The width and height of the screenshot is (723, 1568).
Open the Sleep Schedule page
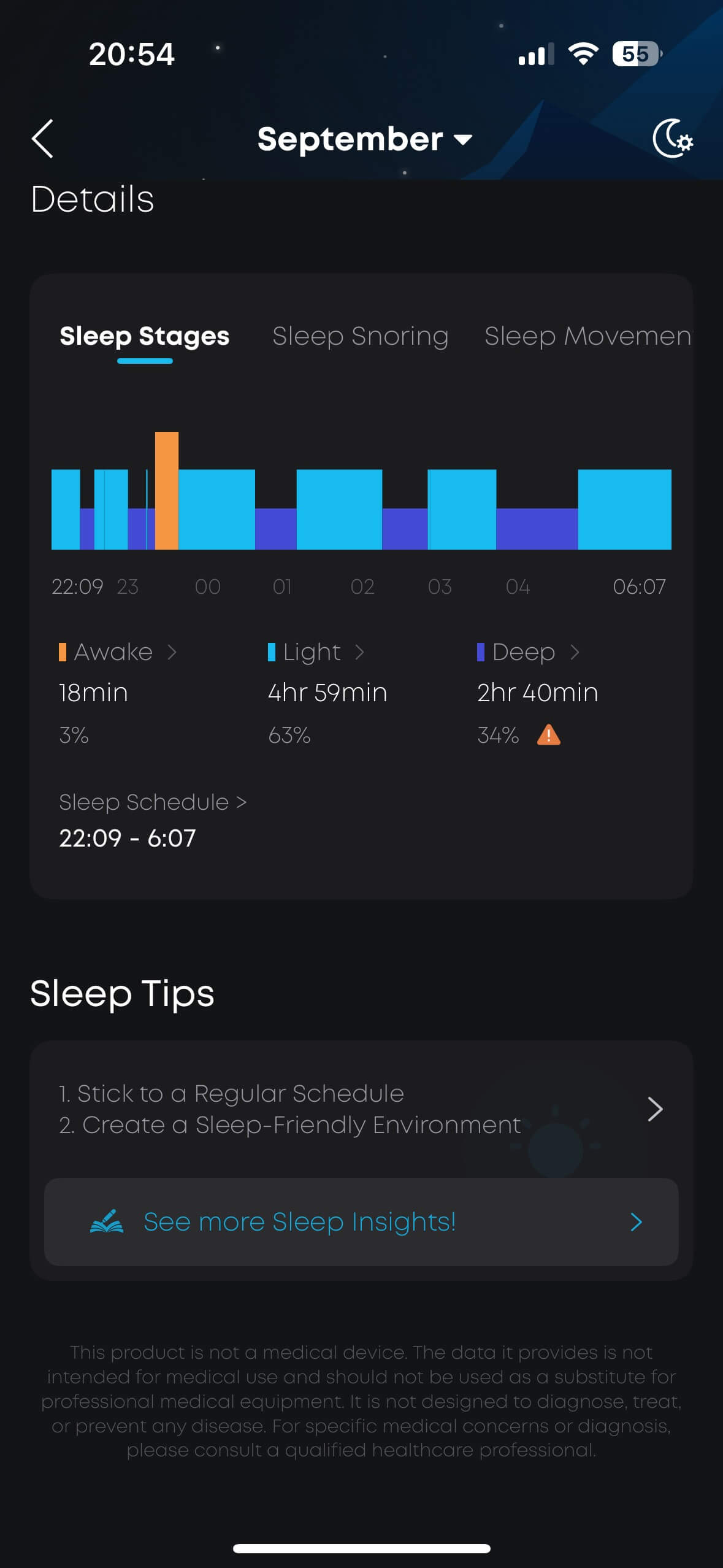(x=153, y=802)
